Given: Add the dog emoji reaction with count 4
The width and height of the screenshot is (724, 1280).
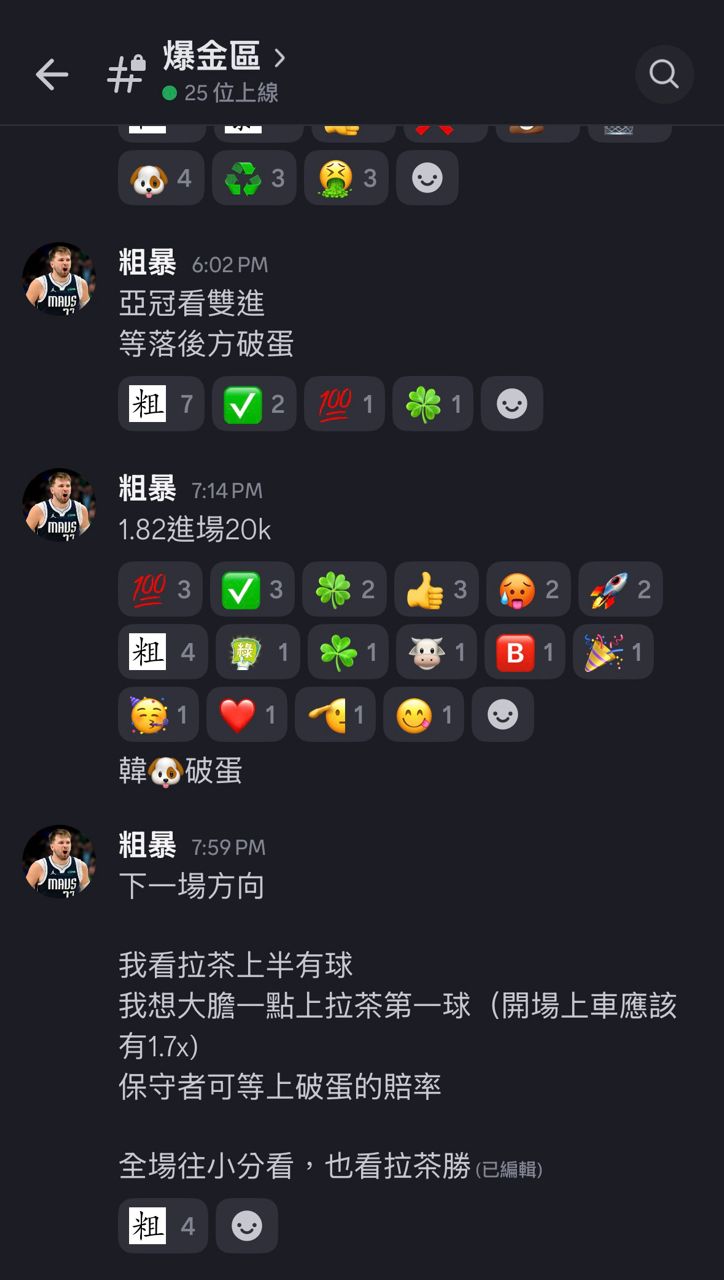Looking at the screenshot, I should tap(161, 178).
